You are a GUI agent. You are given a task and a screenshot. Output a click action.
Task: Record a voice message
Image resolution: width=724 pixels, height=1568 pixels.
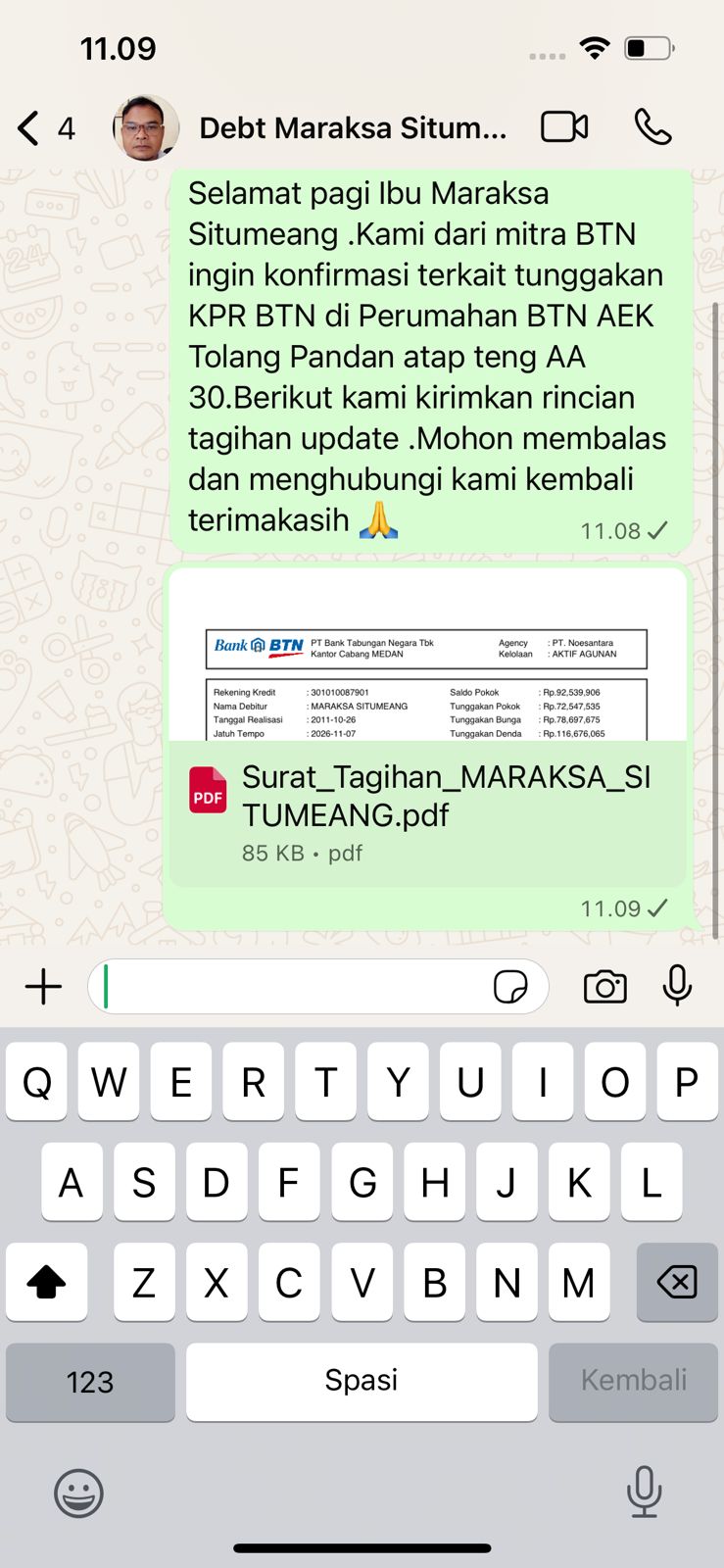tap(677, 987)
